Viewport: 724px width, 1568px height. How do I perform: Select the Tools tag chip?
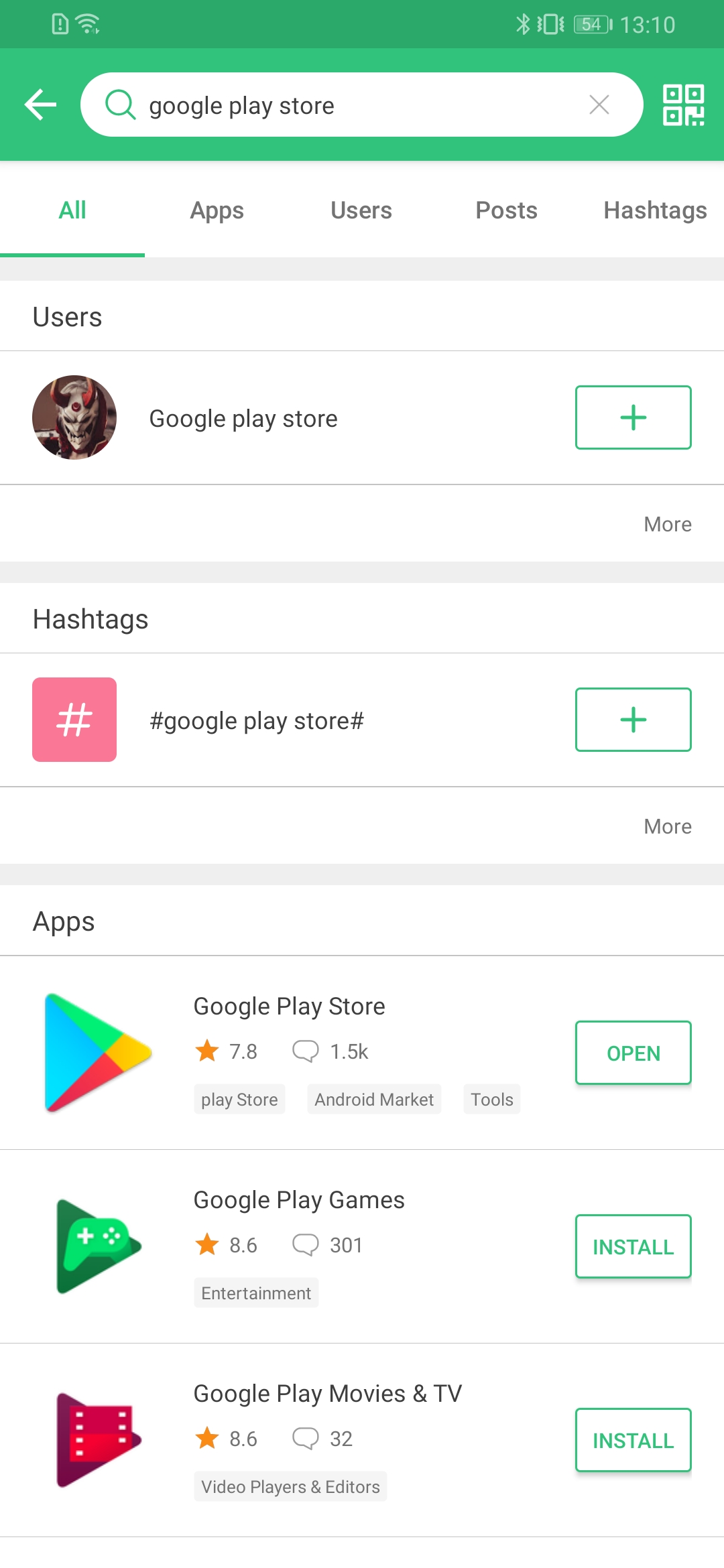click(491, 1100)
